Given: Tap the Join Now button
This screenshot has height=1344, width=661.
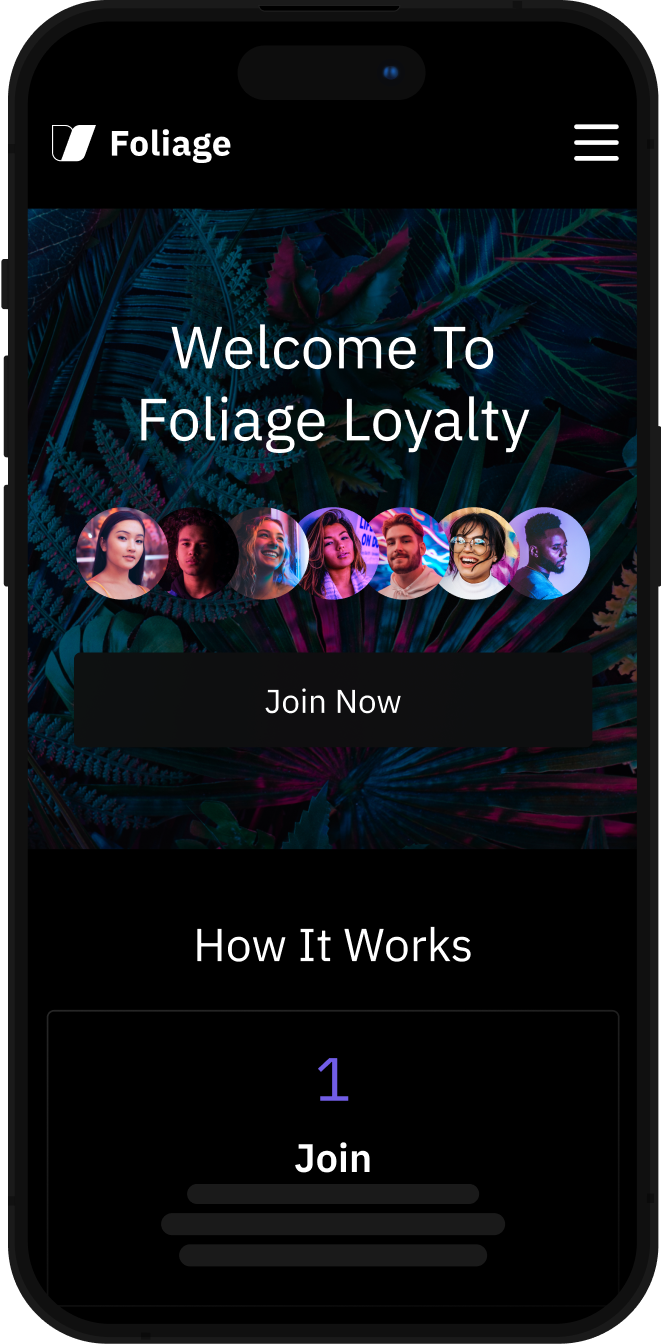Looking at the screenshot, I should click(332, 701).
